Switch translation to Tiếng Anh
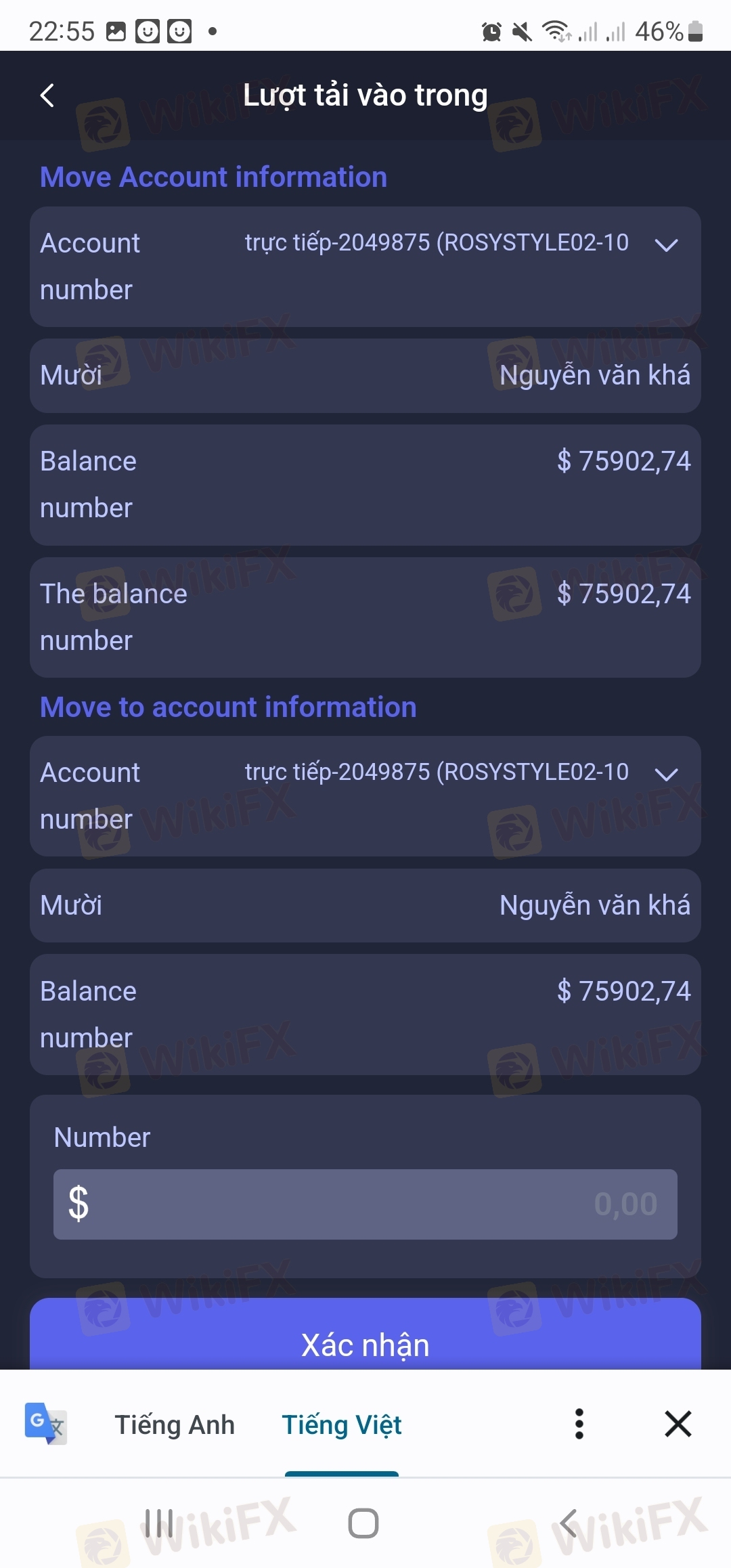The image size is (731, 1568). (x=175, y=1424)
